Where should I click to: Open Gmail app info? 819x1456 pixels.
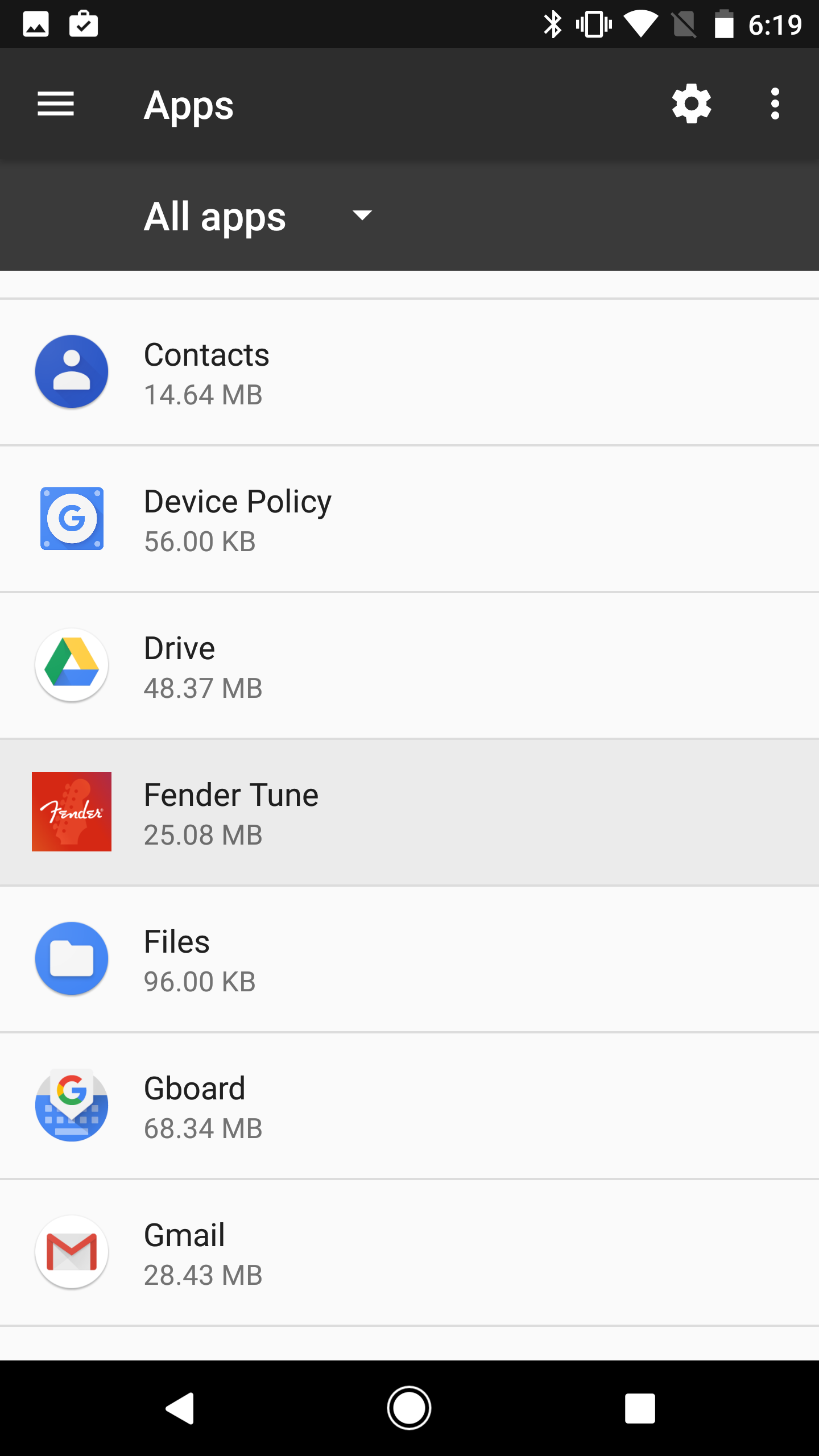click(409, 1253)
